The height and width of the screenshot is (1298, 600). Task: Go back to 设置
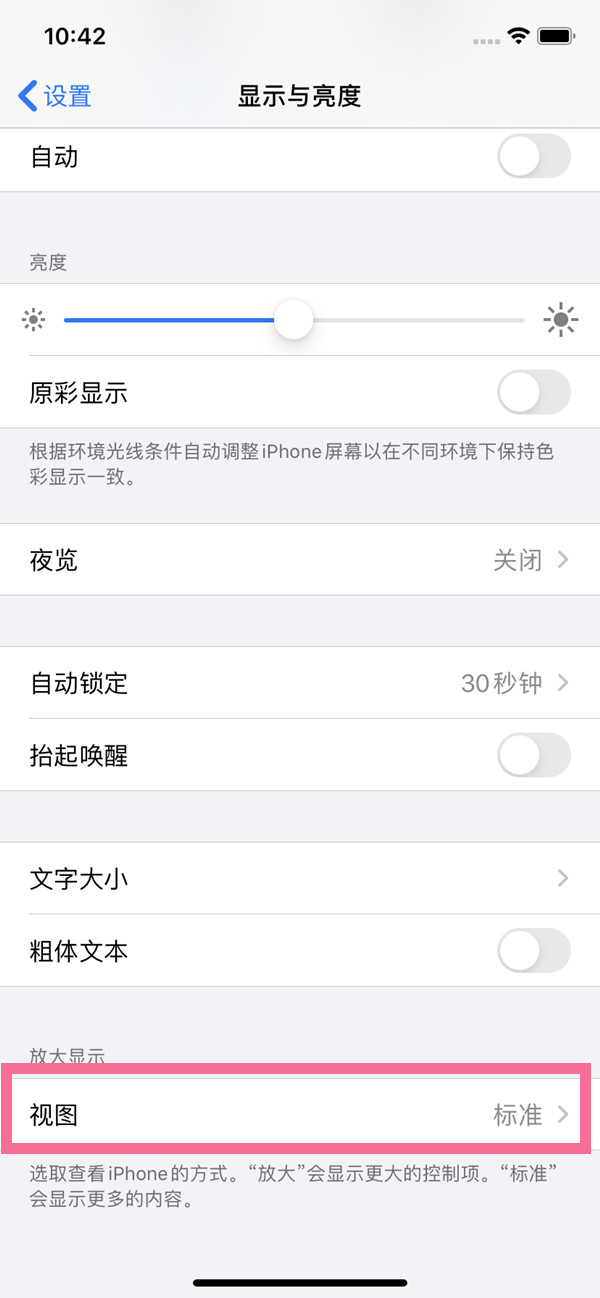[55, 96]
